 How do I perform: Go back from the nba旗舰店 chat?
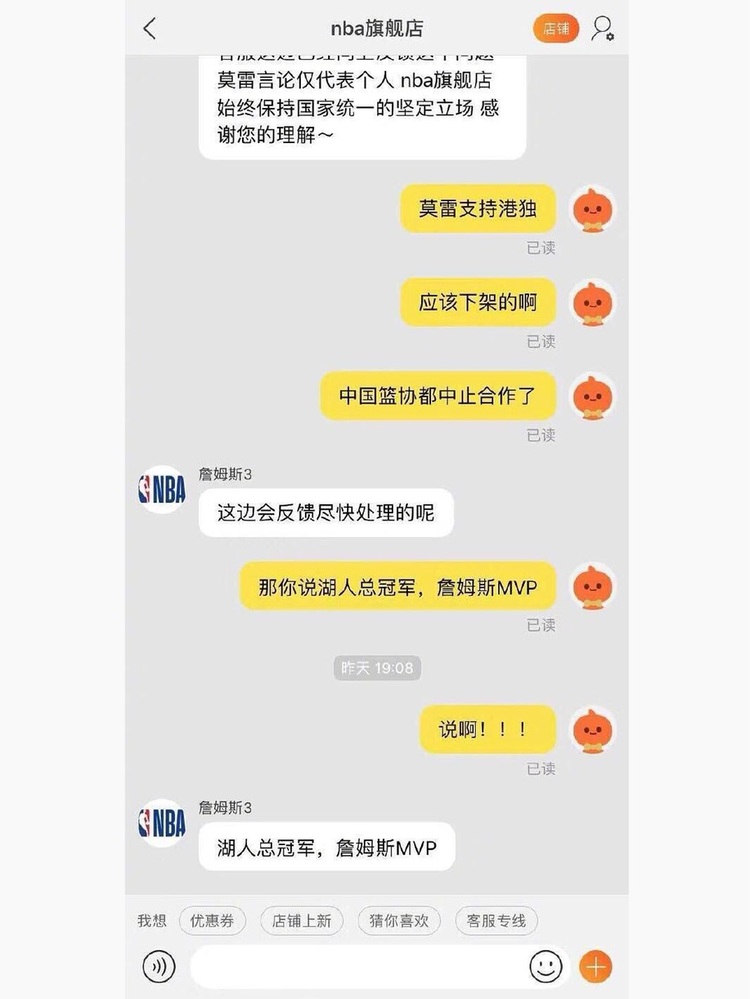point(150,28)
